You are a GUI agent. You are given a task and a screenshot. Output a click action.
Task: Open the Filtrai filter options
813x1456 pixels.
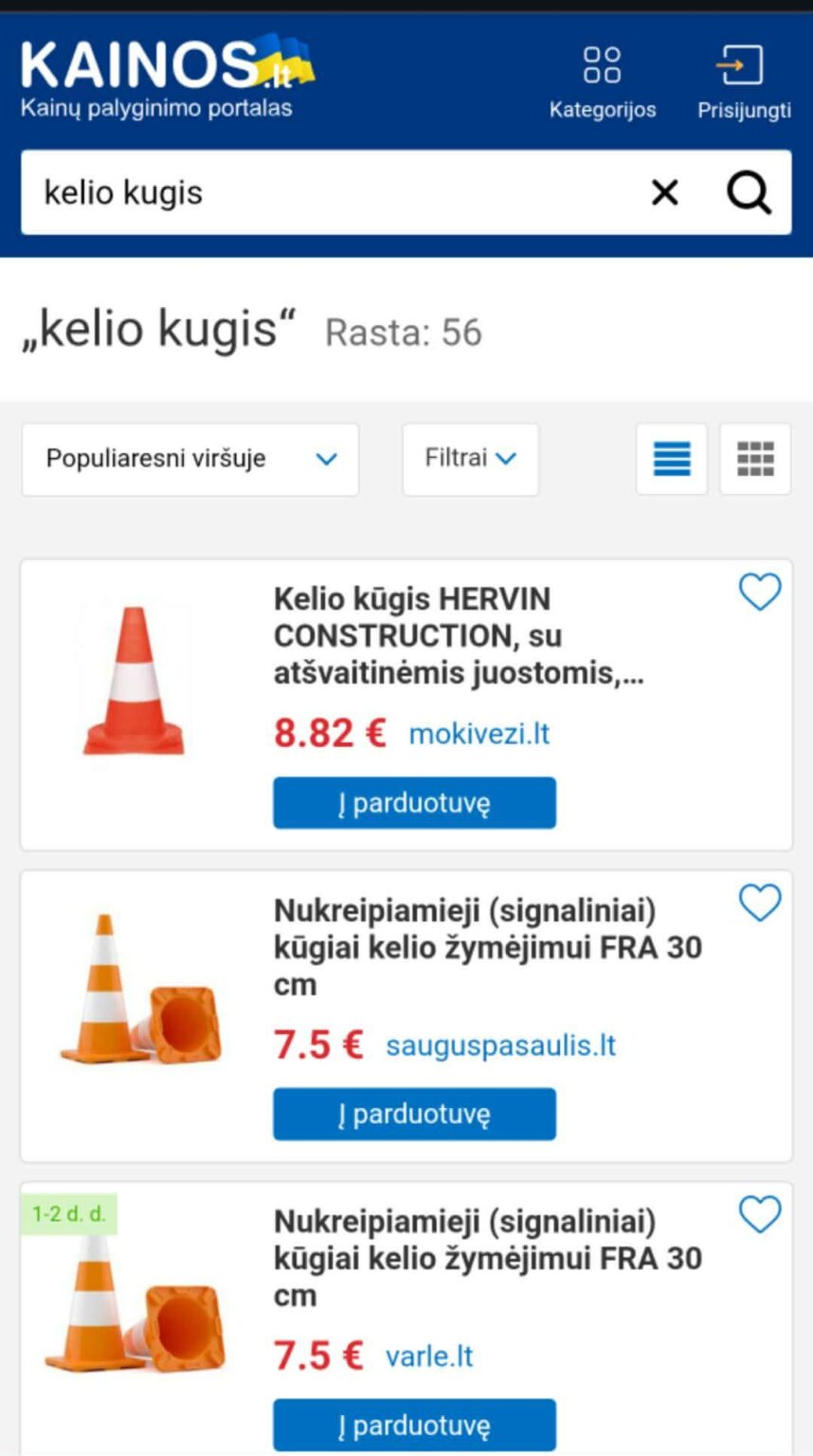(x=470, y=460)
